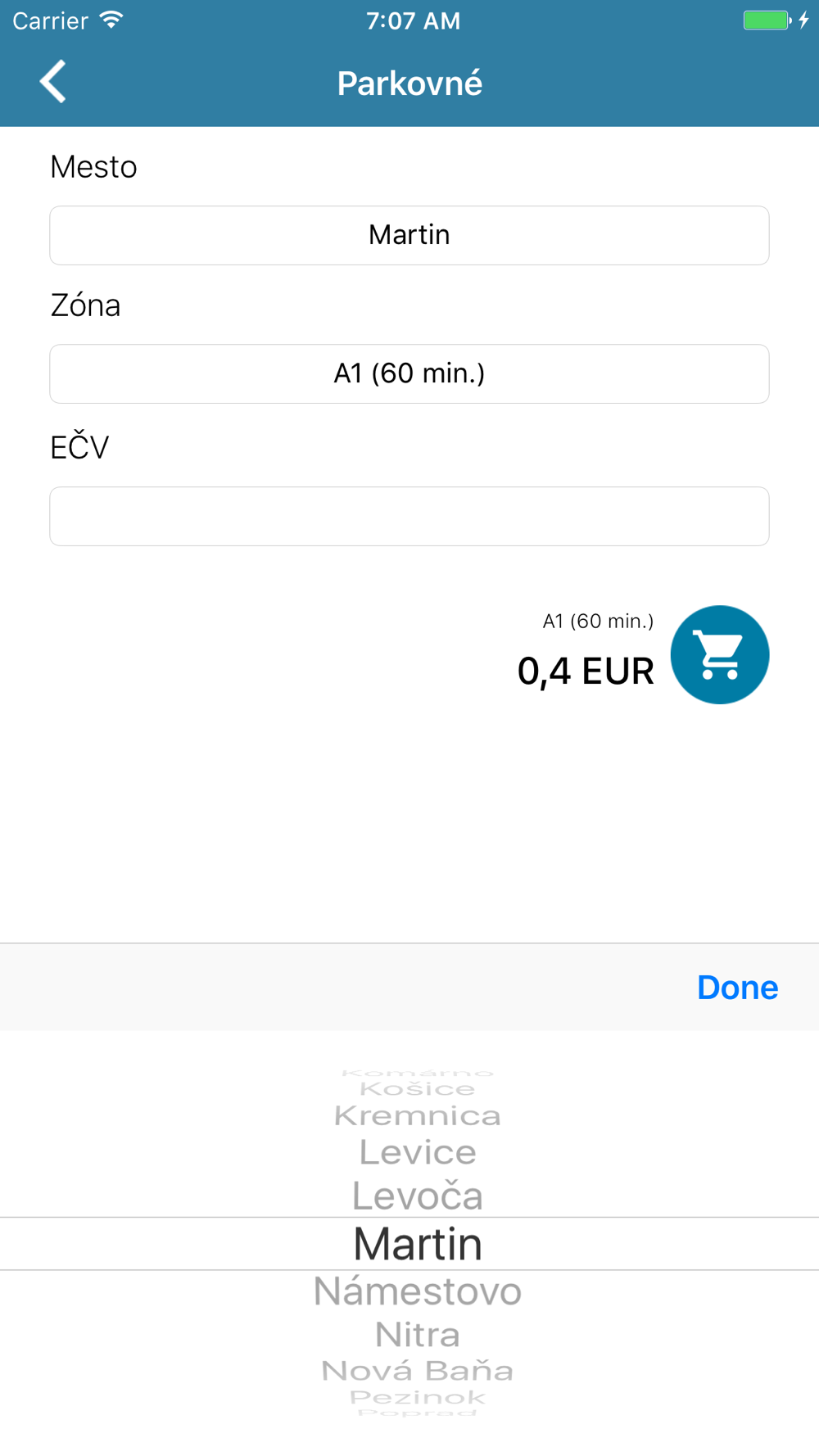Pick Kremnica in the city picker
This screenshot has width=819, height=1456.
(417, 1116)
